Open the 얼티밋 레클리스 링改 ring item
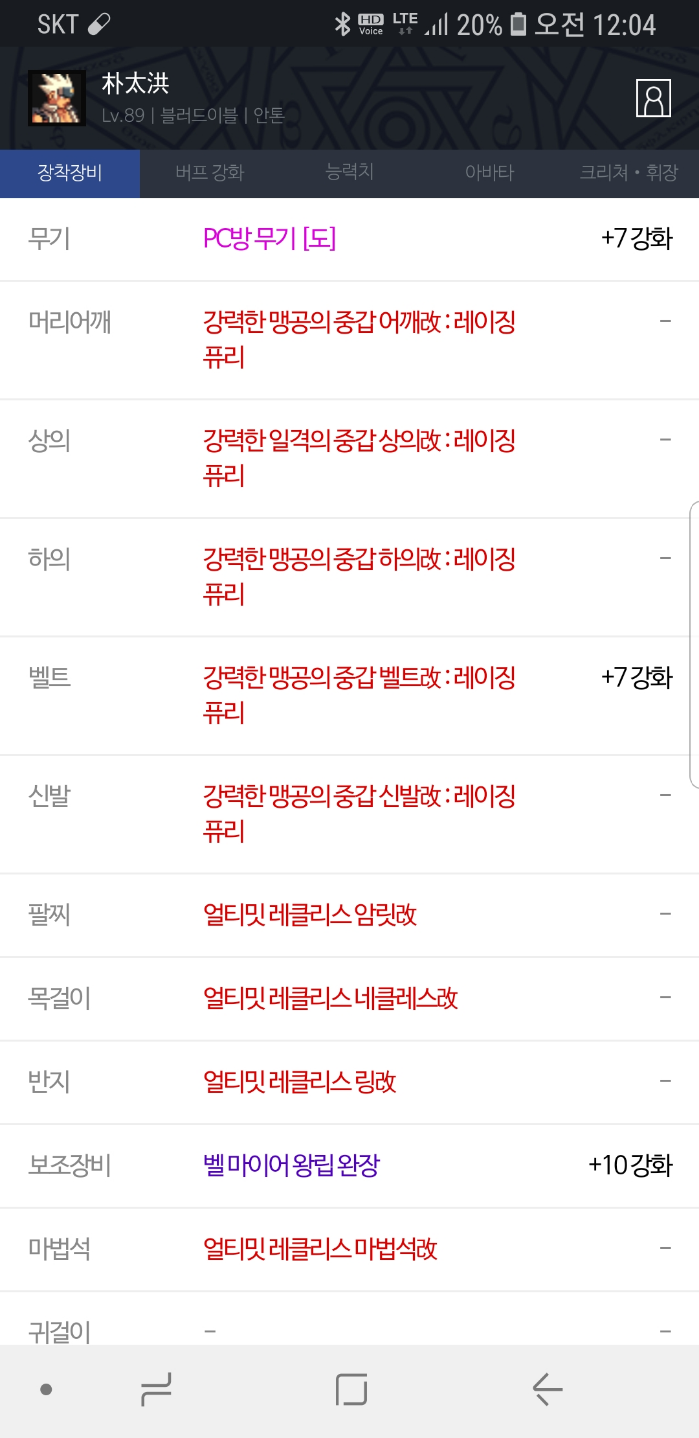Viewport: 699px width, 1438px height. (300, 1082)
